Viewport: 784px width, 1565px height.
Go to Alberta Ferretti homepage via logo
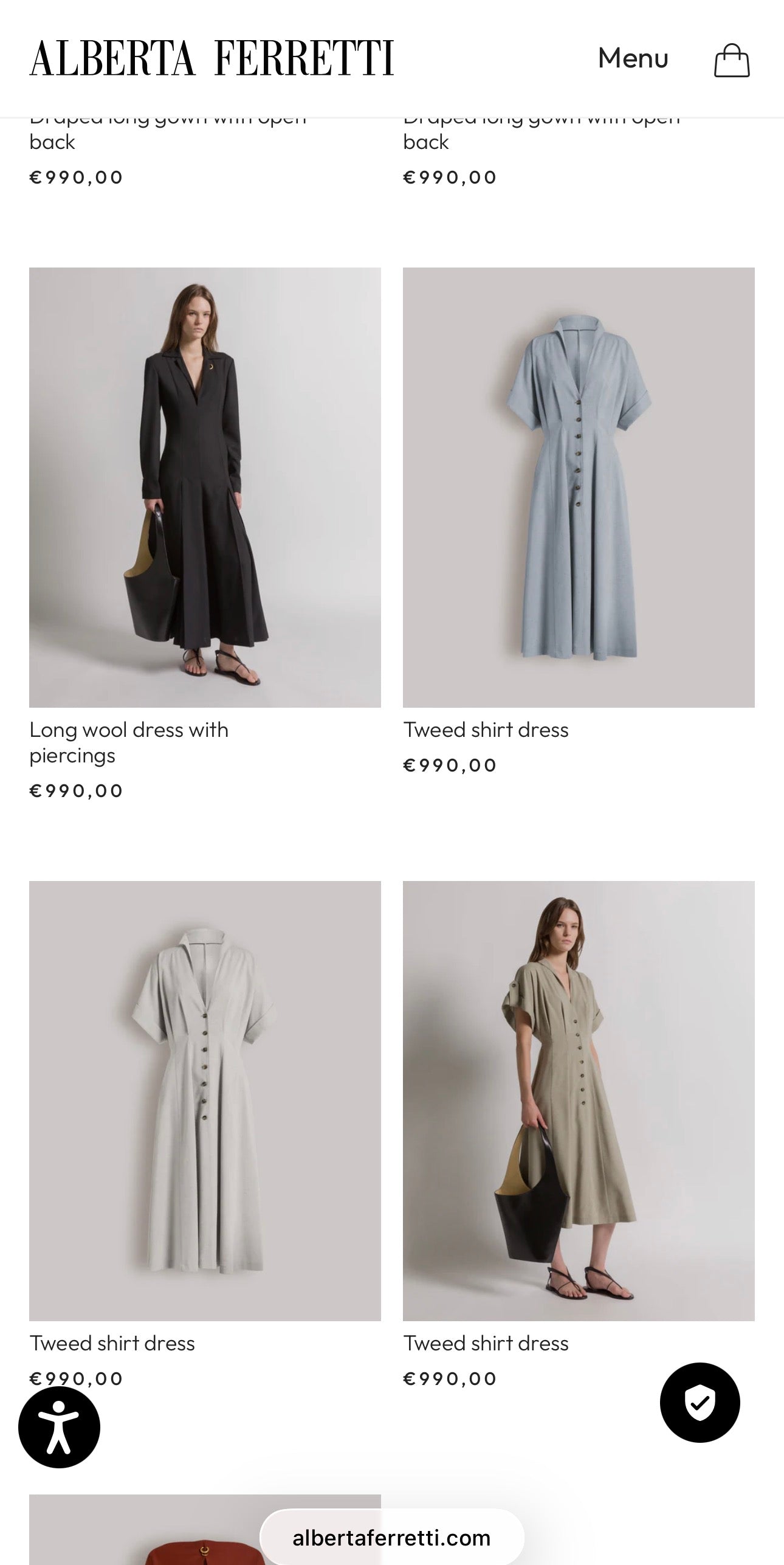click(211, 58)
